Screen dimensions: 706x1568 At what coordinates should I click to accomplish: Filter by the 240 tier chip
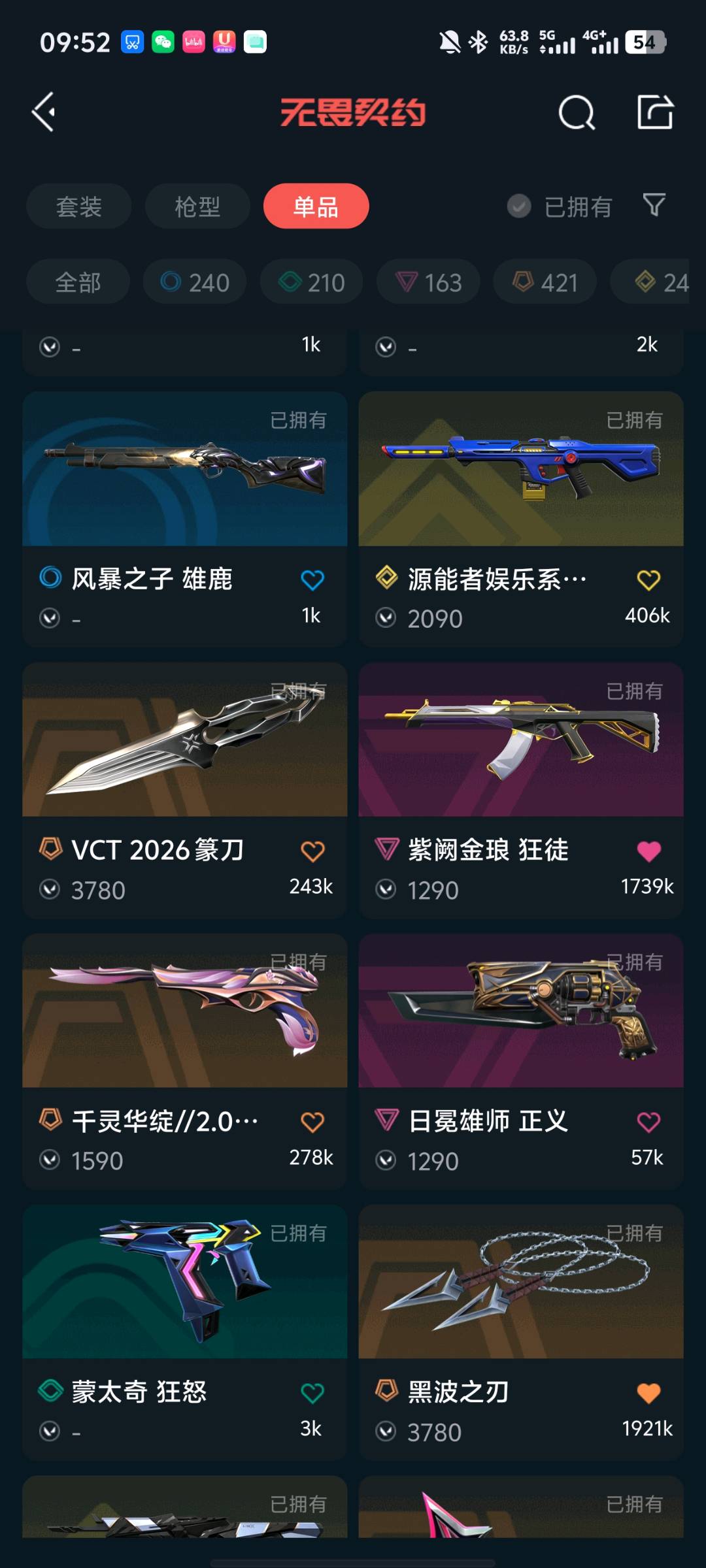coord(195,282)
